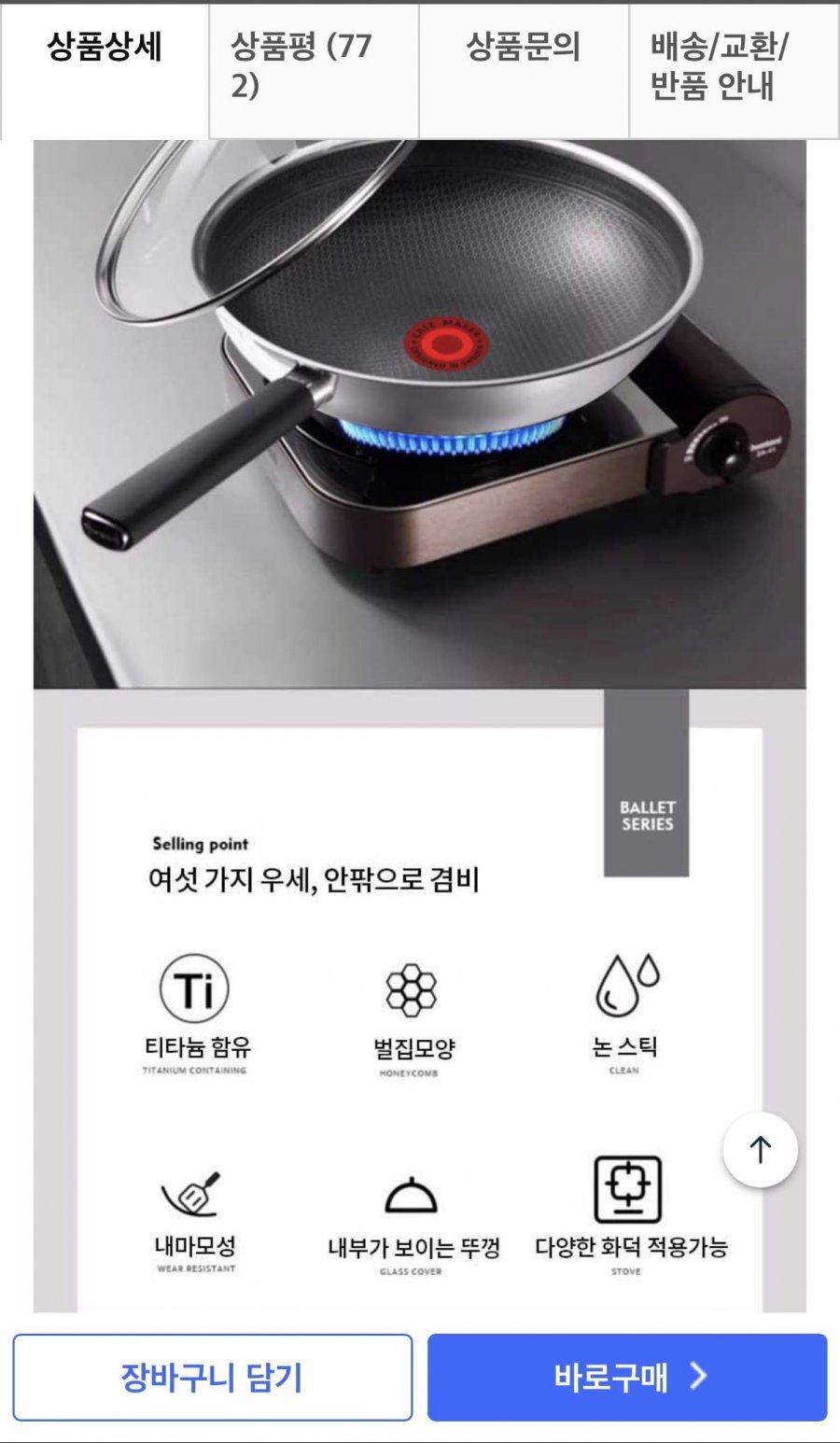Tap the scroll-to-top arrow button
Screen dimensions: 840x1443
(760, 1150)
